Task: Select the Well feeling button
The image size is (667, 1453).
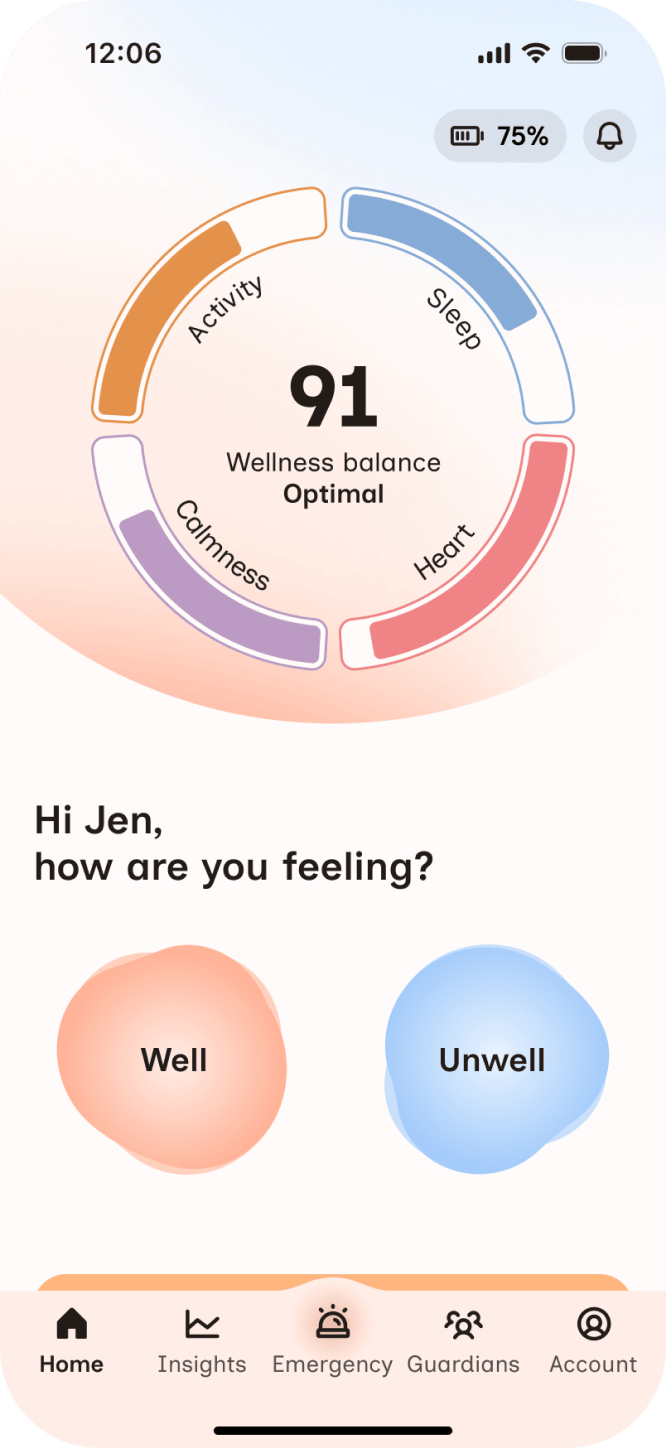Action: click(x=173, y=1060)
